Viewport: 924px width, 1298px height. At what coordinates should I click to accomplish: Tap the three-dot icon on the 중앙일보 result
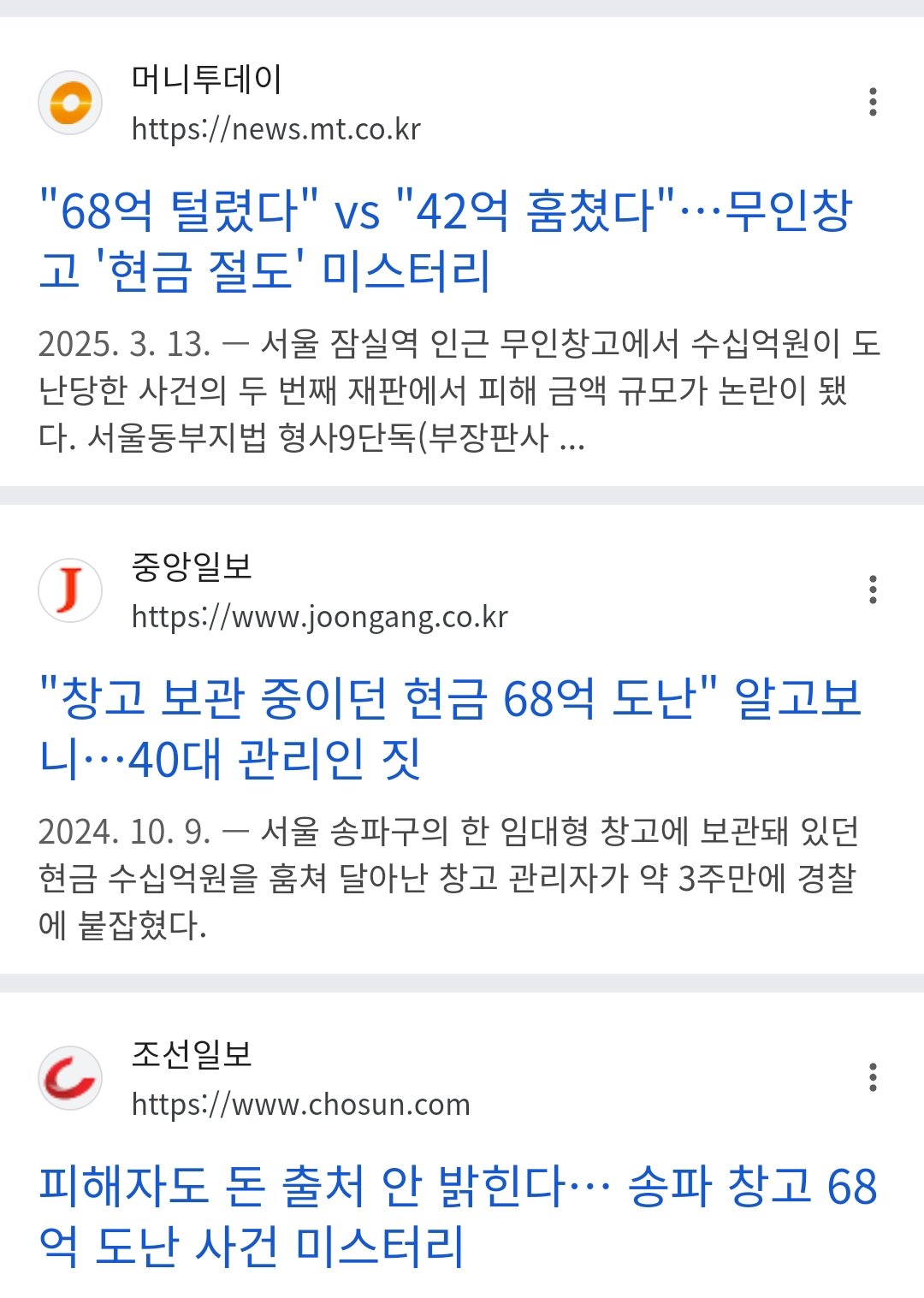pos(874,588)
